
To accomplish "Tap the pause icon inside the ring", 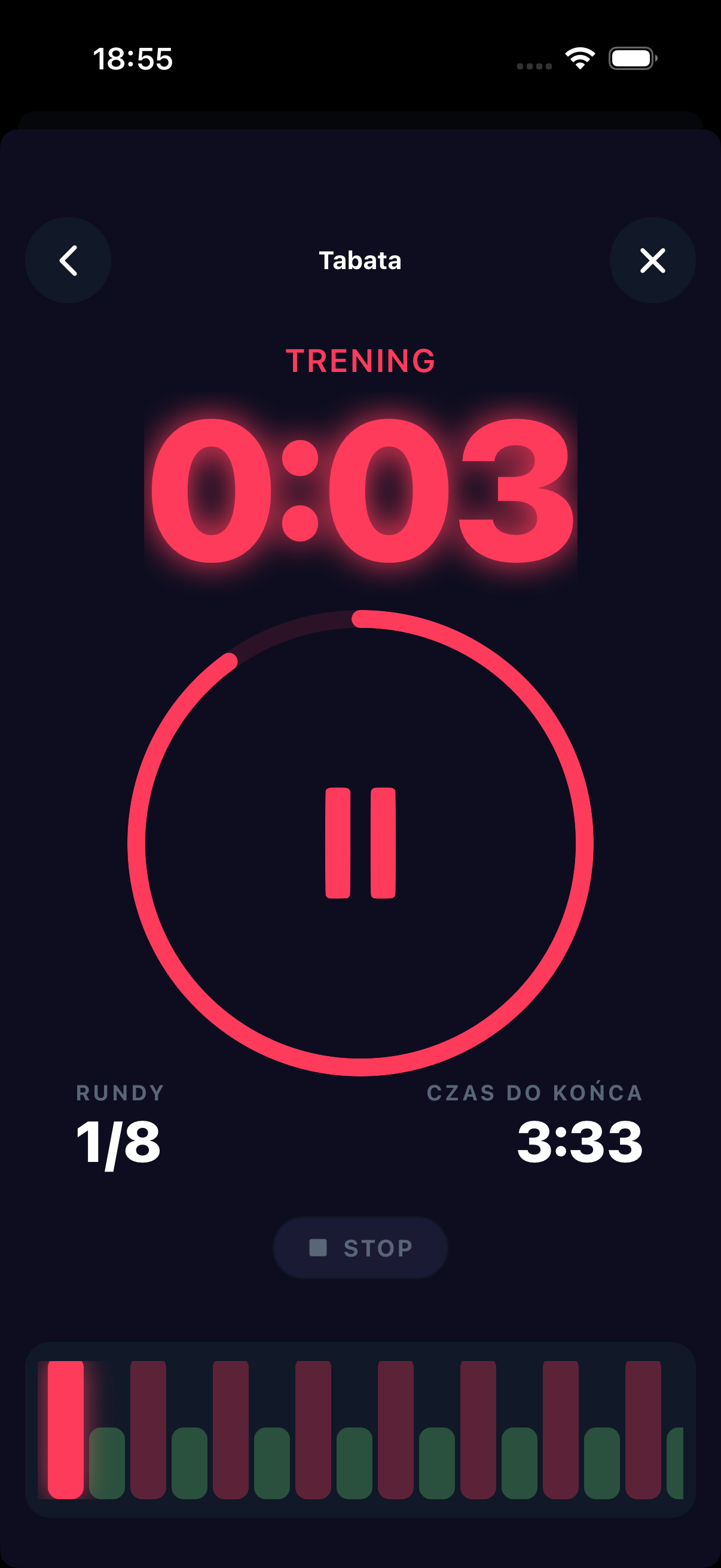I will click(361, 840).
